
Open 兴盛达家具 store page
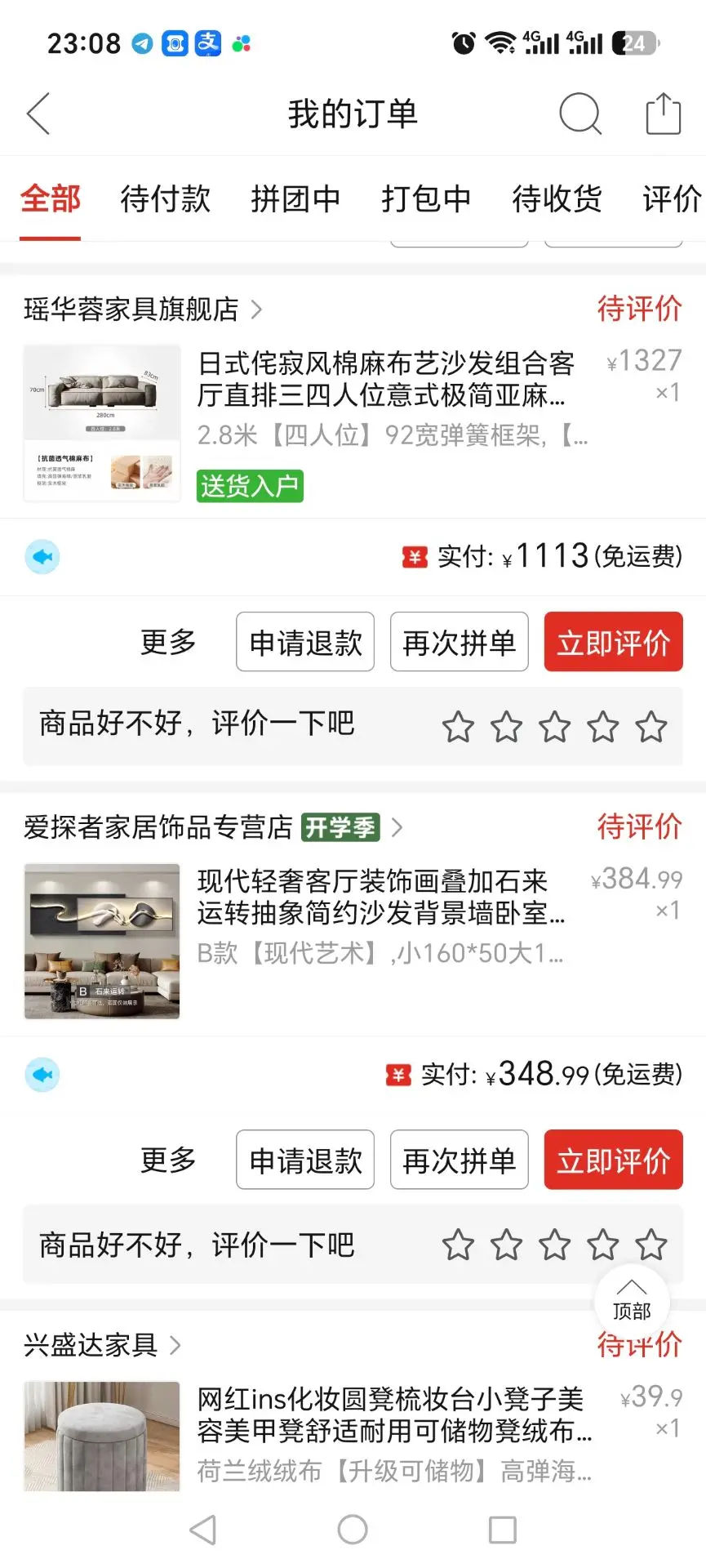[x=102, y=1345]
